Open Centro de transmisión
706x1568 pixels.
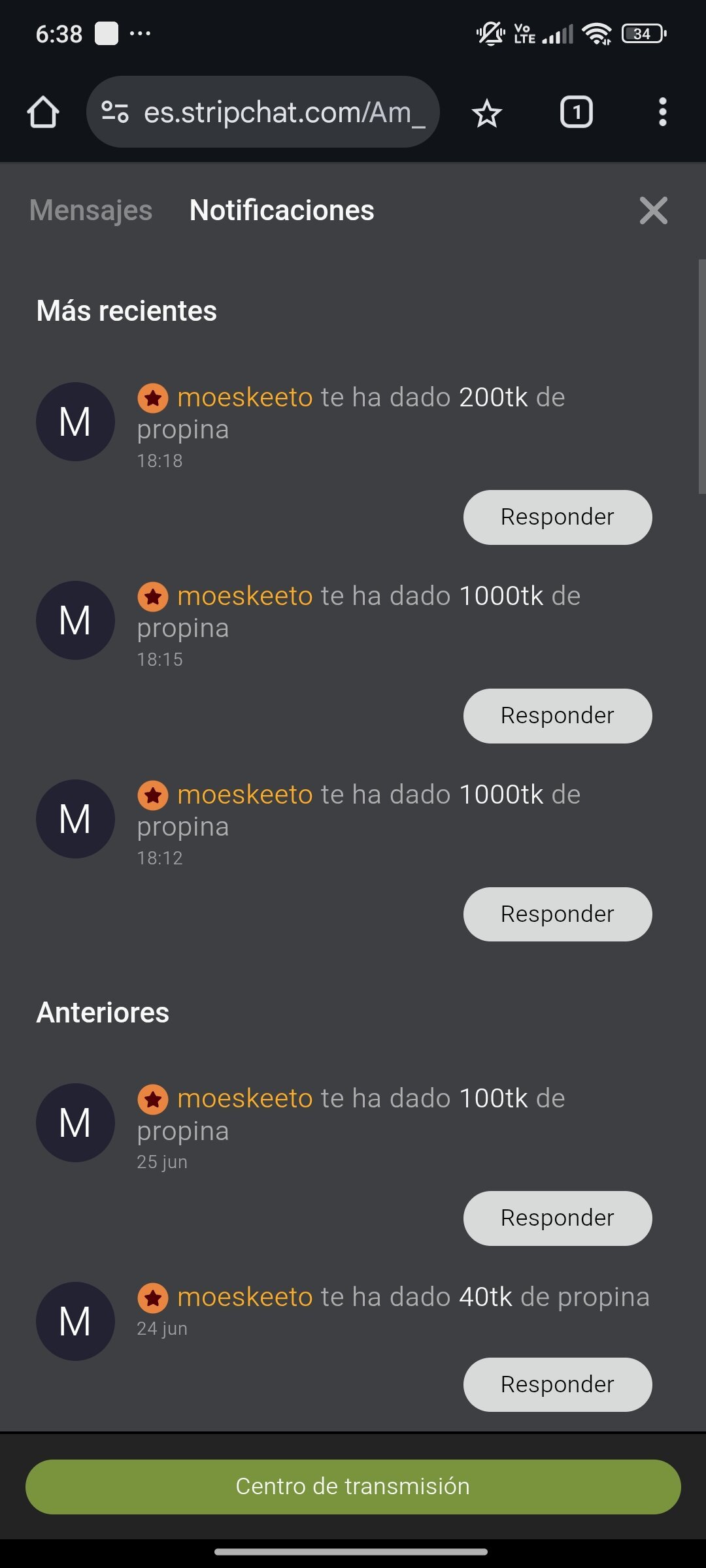click(x=353, y=1486)
